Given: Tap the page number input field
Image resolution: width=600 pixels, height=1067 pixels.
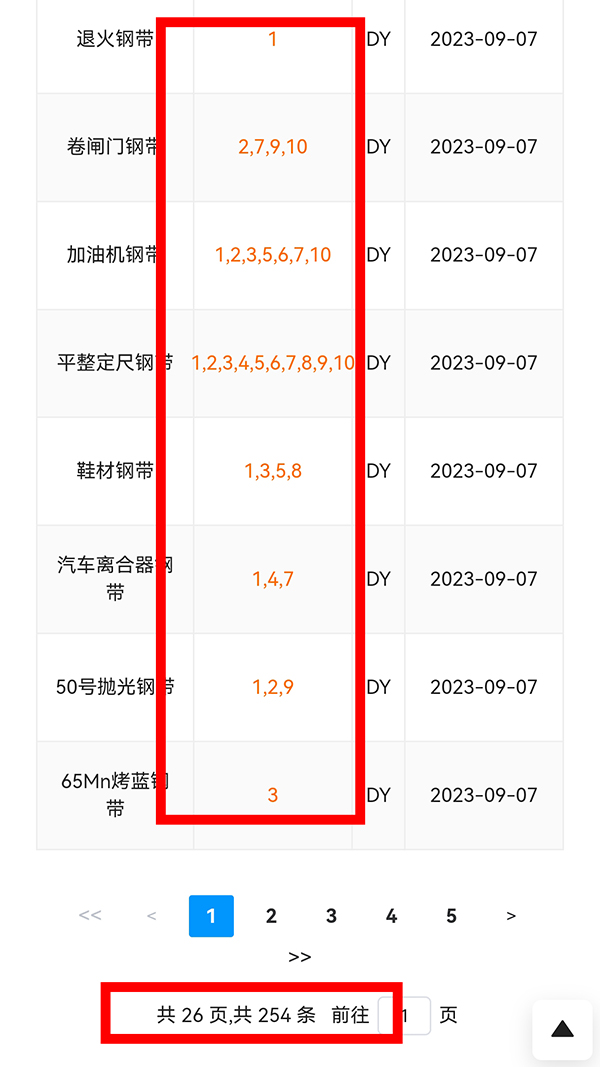Looking at the screenshot, I should (x=410, y=1015).
